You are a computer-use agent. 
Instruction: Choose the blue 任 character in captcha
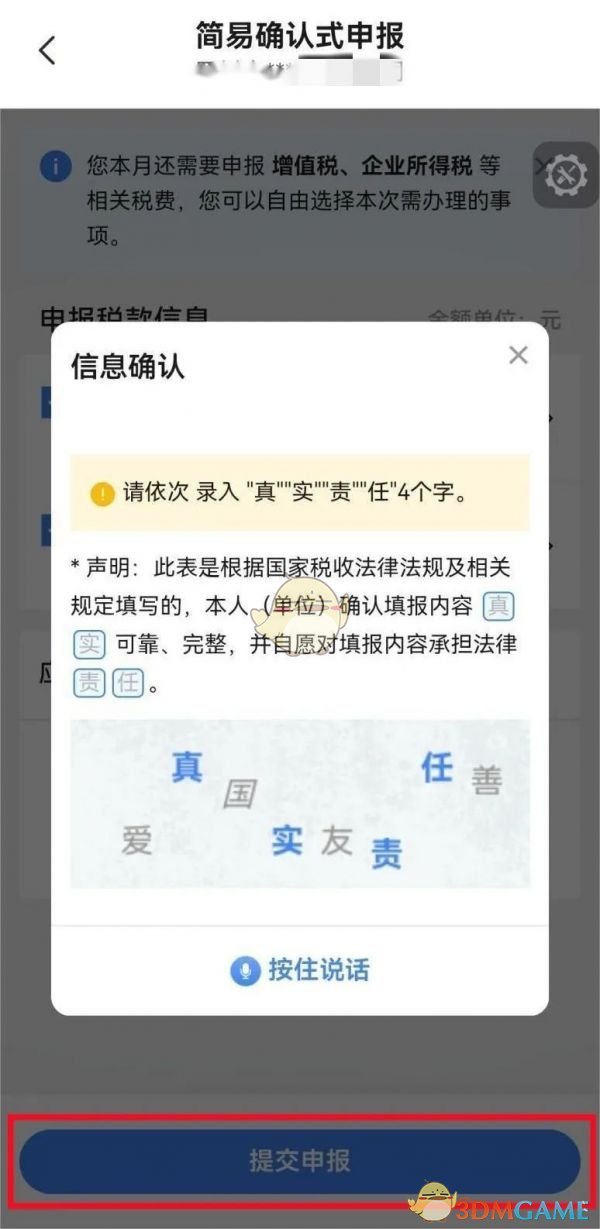click(x=437, y=767)
